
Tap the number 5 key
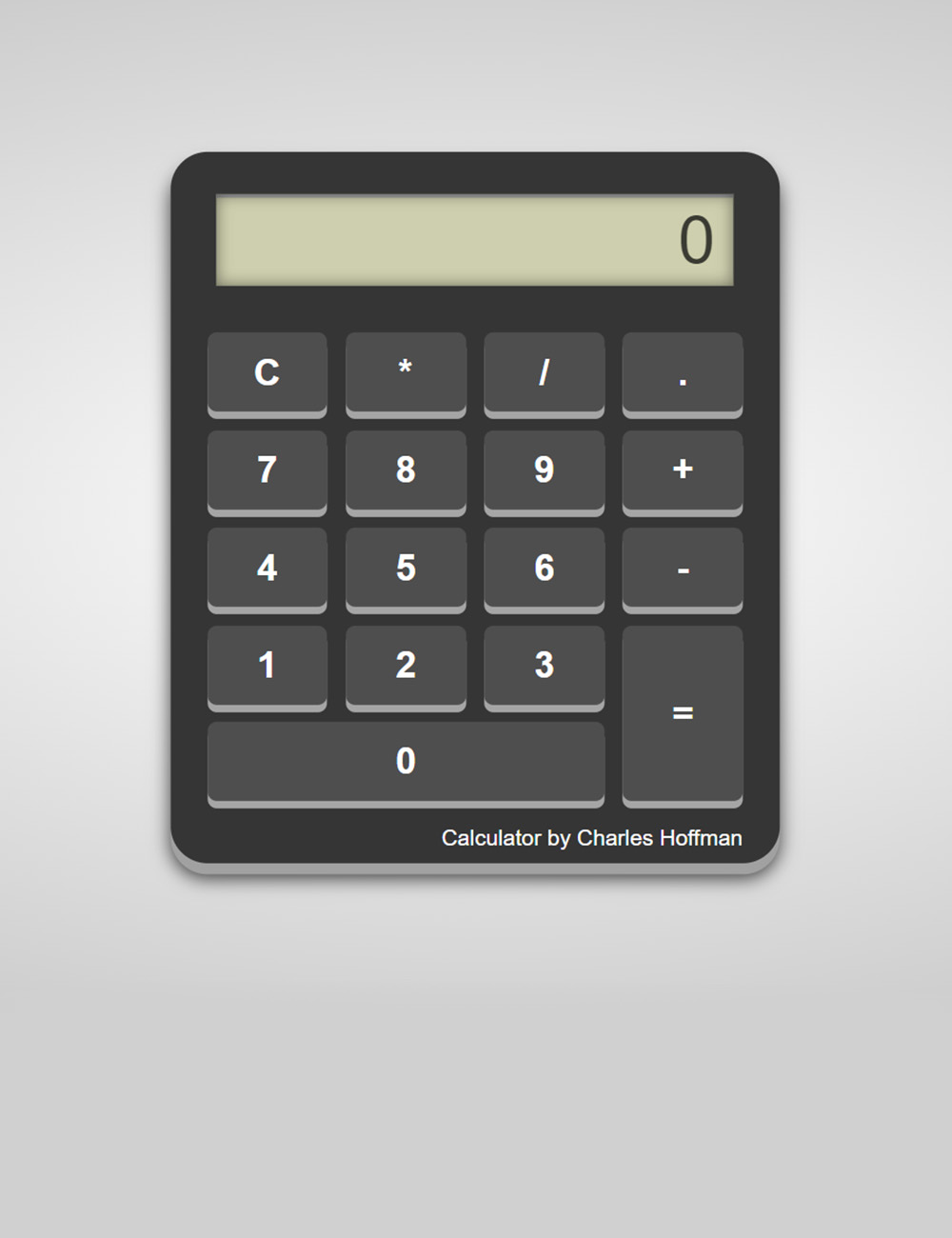click(406, 569)
